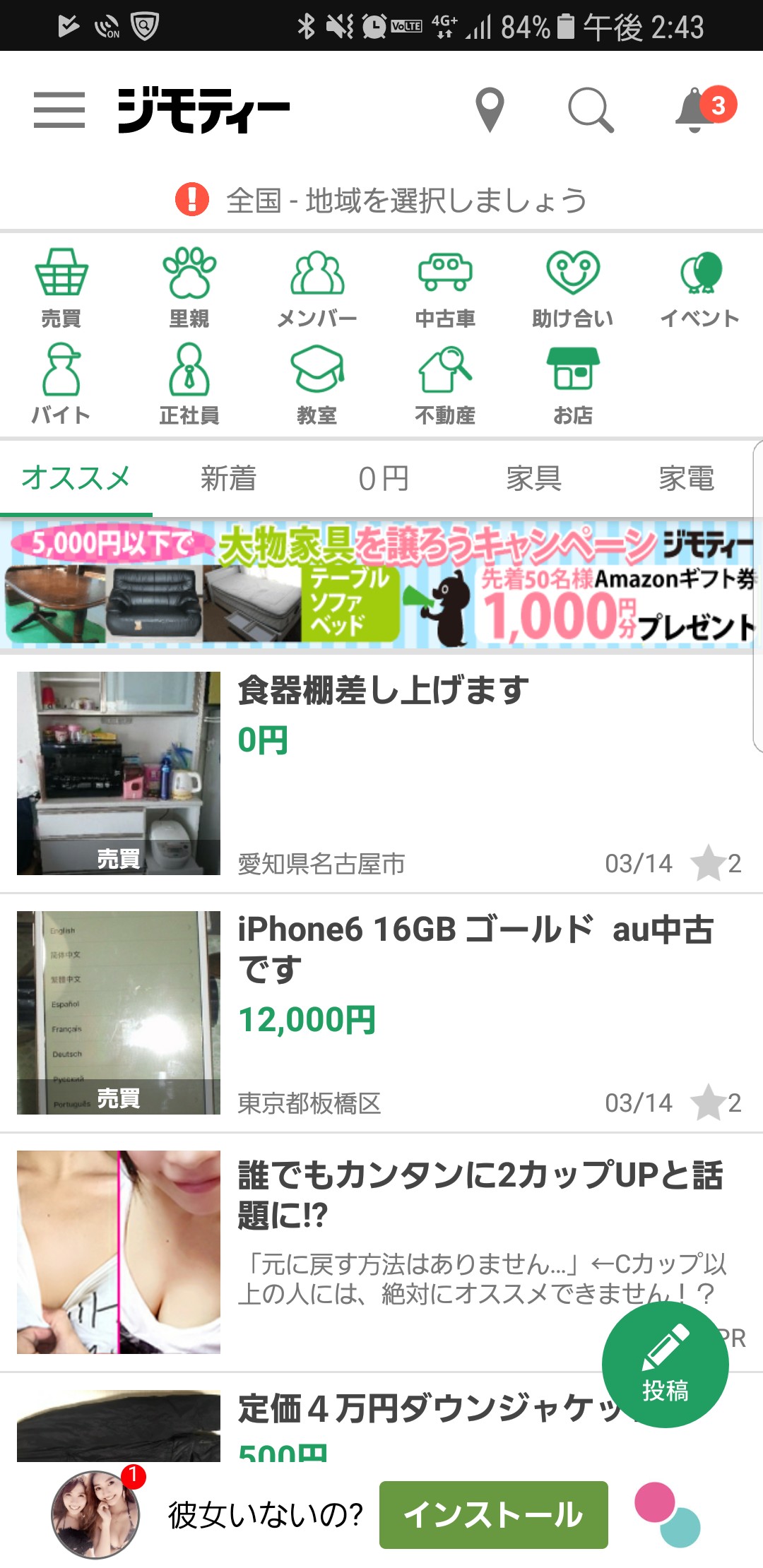Open the 食器棚差し上げます listing
The image size is (763, 1568).
pyautogui.click(x=381, y=773)
